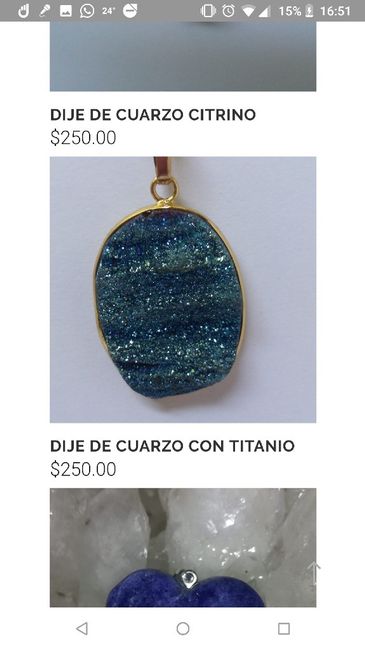Open the DIJE DE CUARZO CON TITANIO title link
Image resolution: width=365 pixels, height=650 pixels.
(x=172, y=446)
